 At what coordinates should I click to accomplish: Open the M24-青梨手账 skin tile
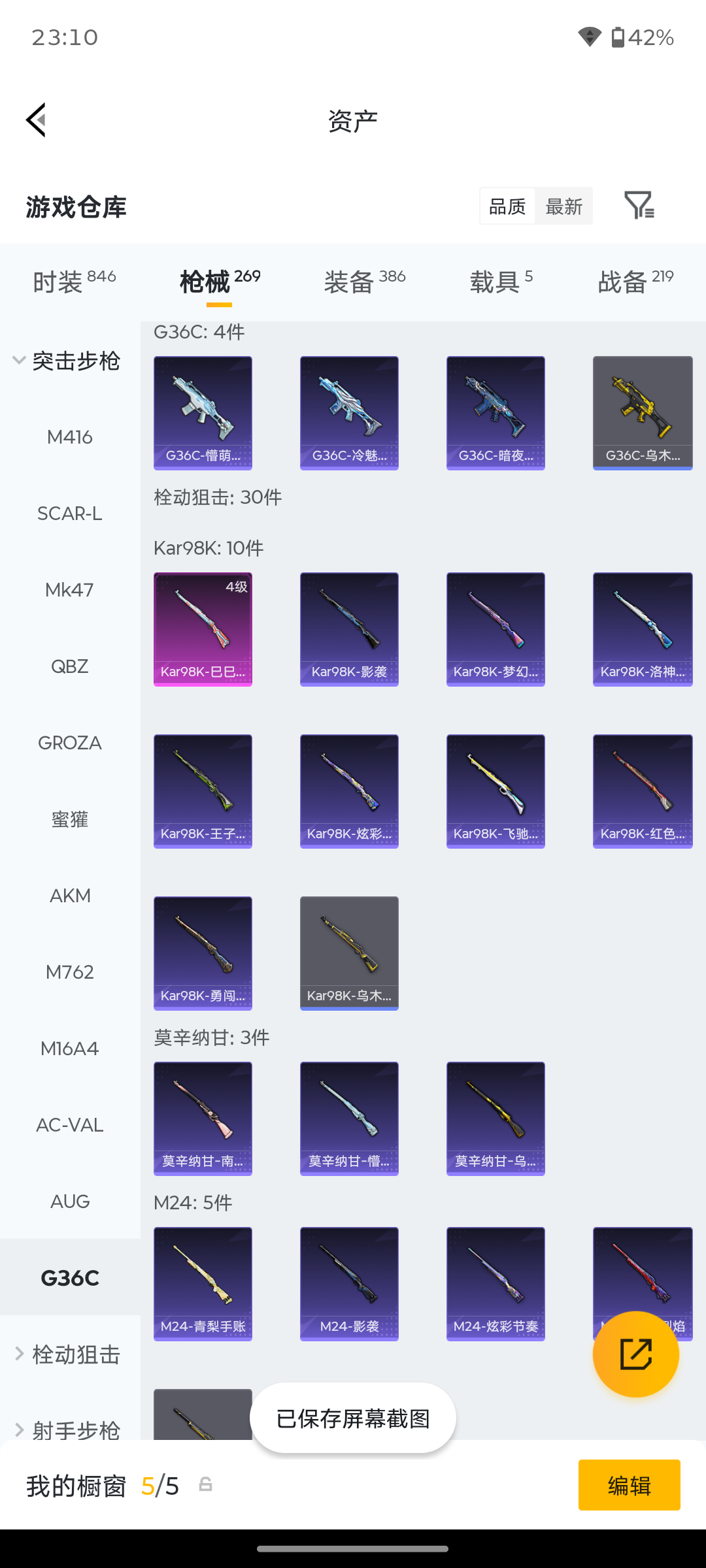point(203,1284)
